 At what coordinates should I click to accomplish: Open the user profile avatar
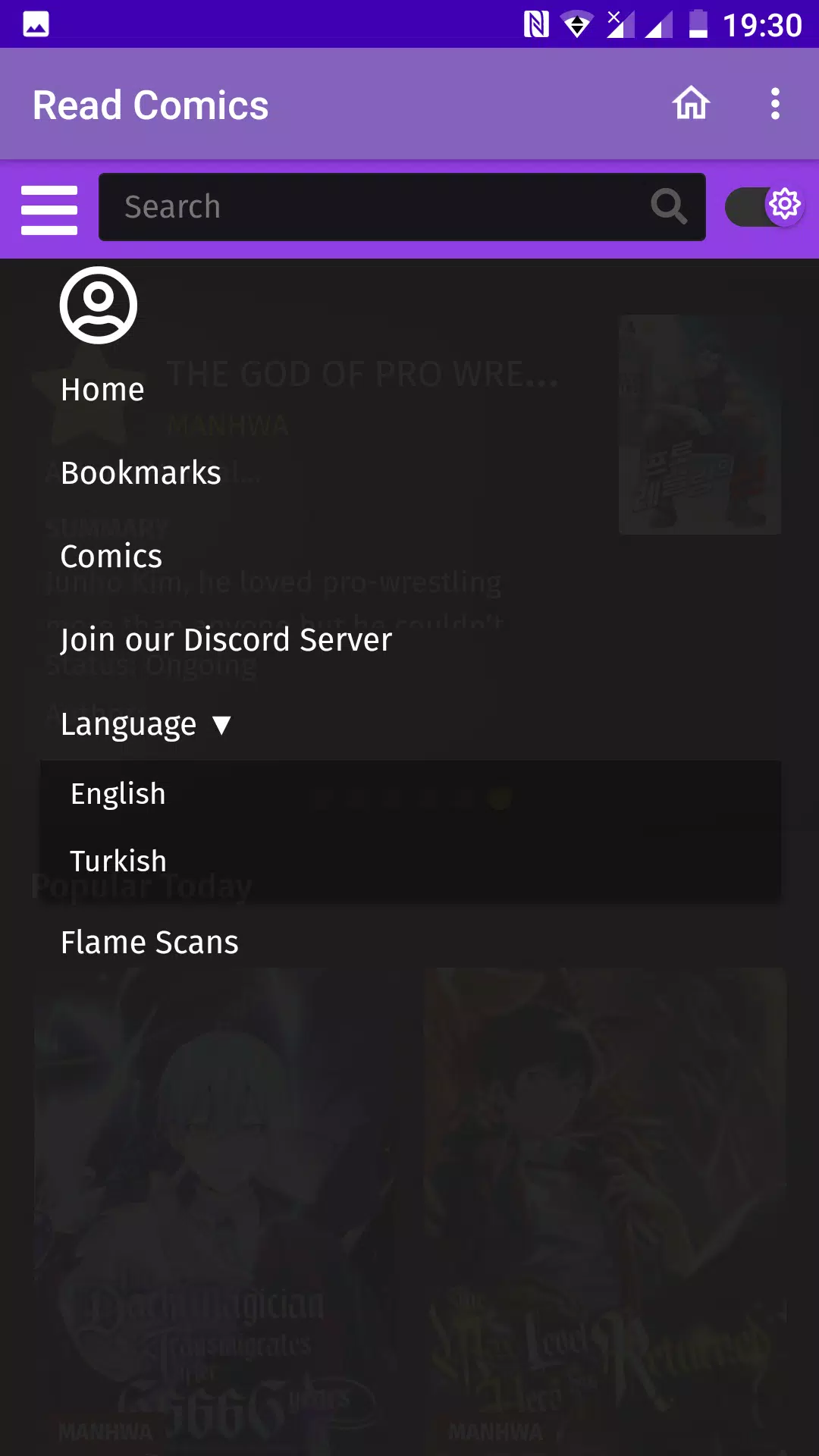(x=99, y=305)
